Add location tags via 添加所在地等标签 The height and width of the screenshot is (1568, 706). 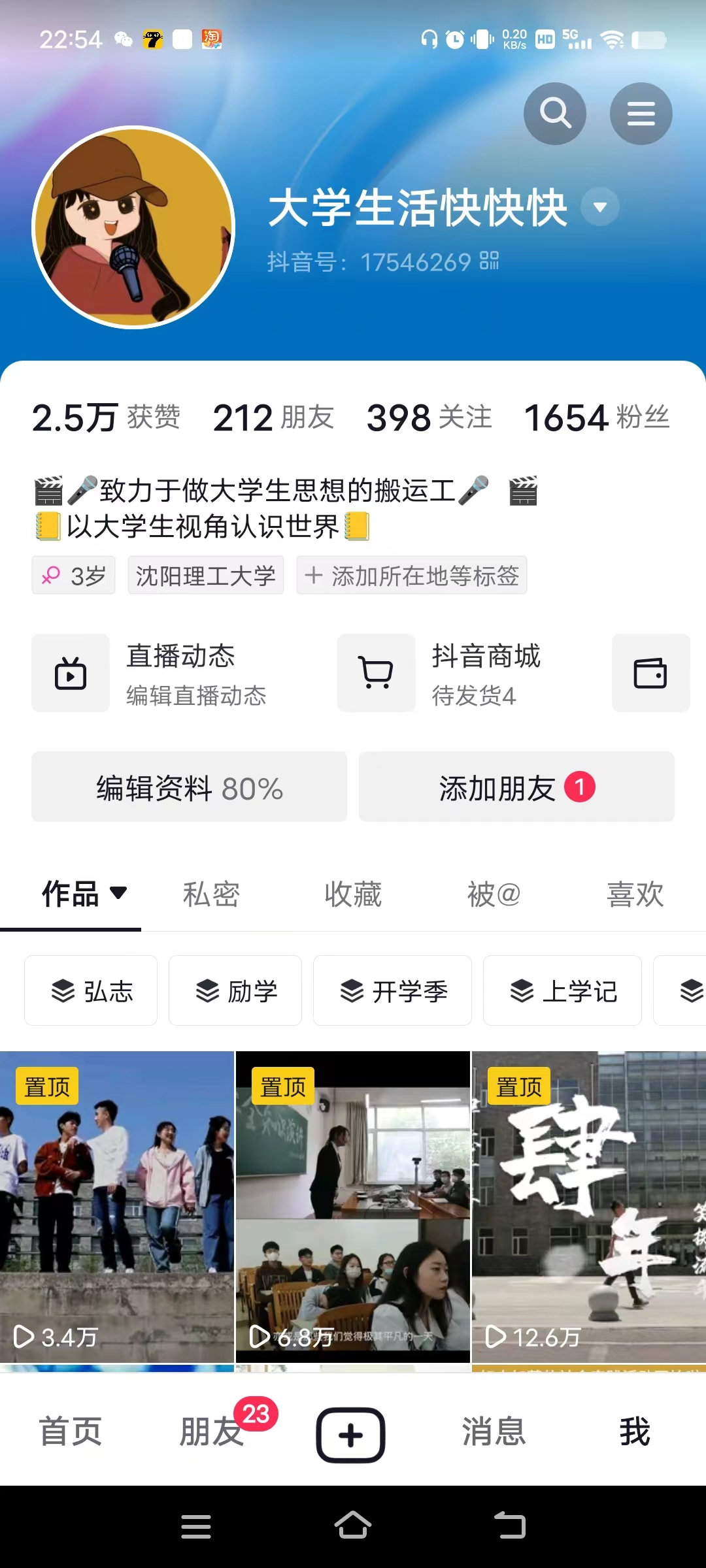[412, 576]
